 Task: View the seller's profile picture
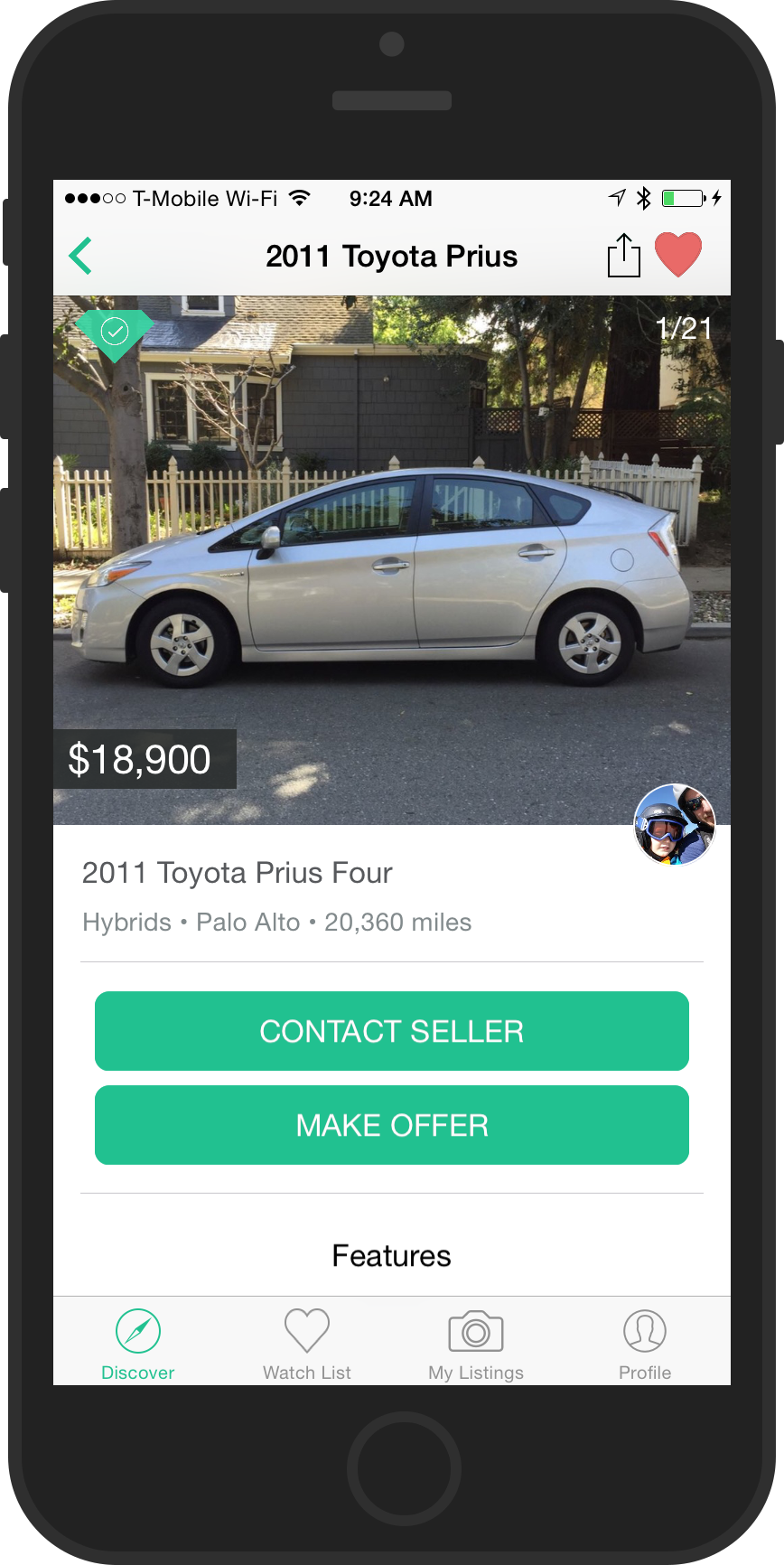pos(675,824)
